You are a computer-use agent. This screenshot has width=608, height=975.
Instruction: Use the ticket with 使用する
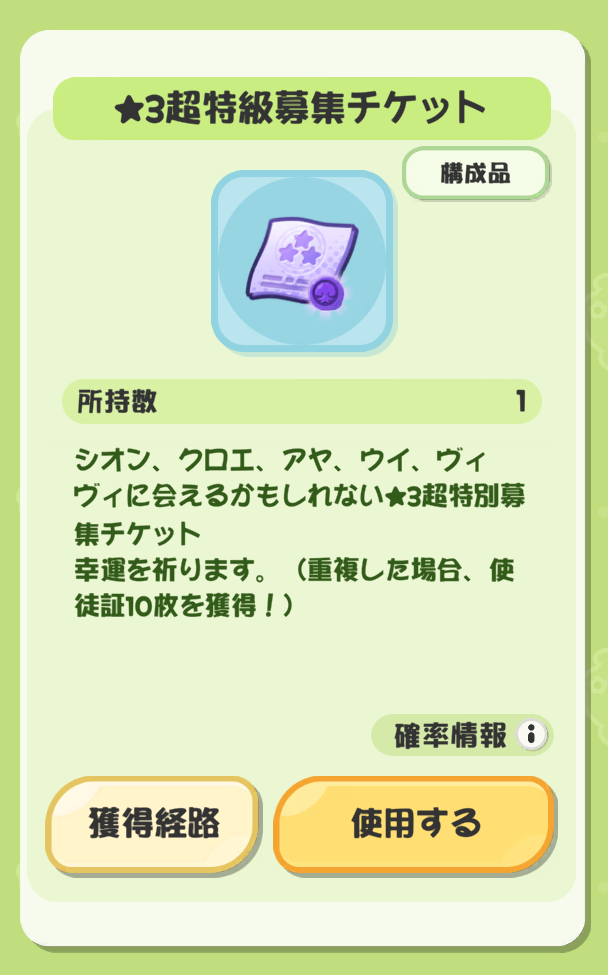pyautogui.click(x=414, y=824)
